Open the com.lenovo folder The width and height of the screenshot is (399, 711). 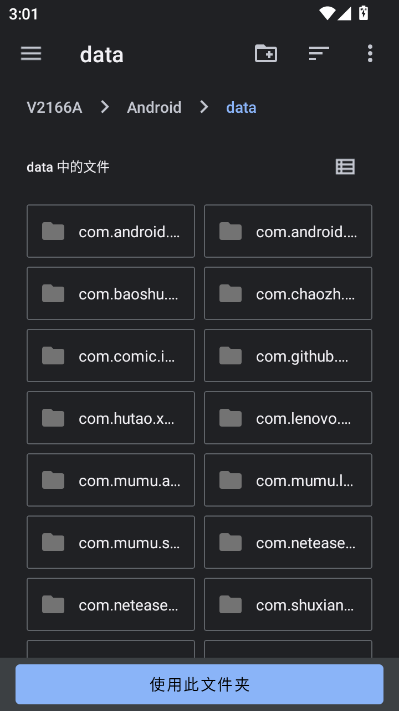[x=288, y=418]
